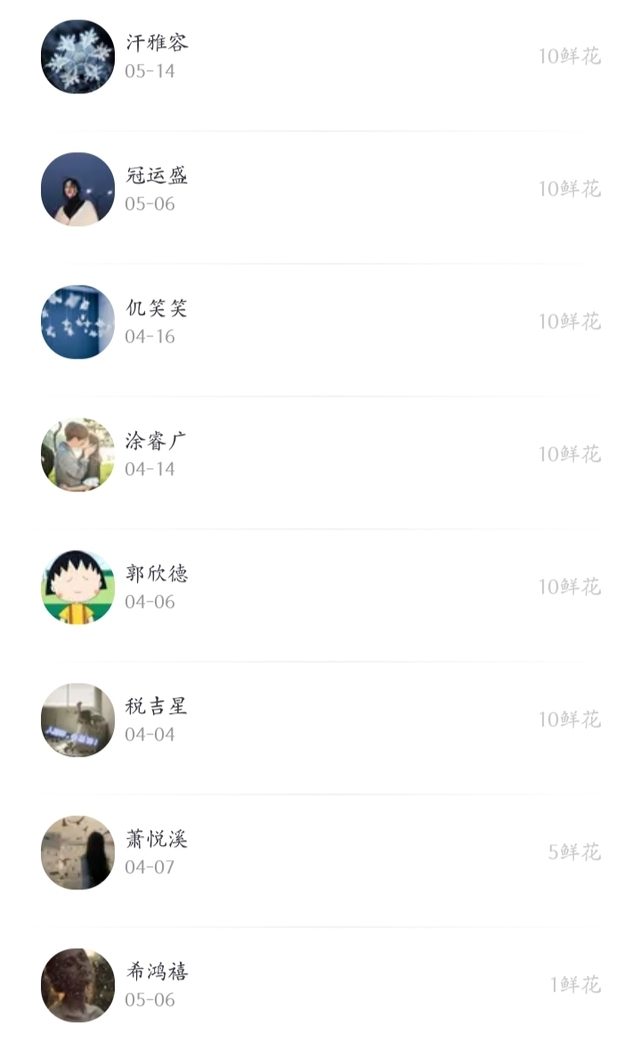Select the row for 仉笑笑

tap(320, 322)
